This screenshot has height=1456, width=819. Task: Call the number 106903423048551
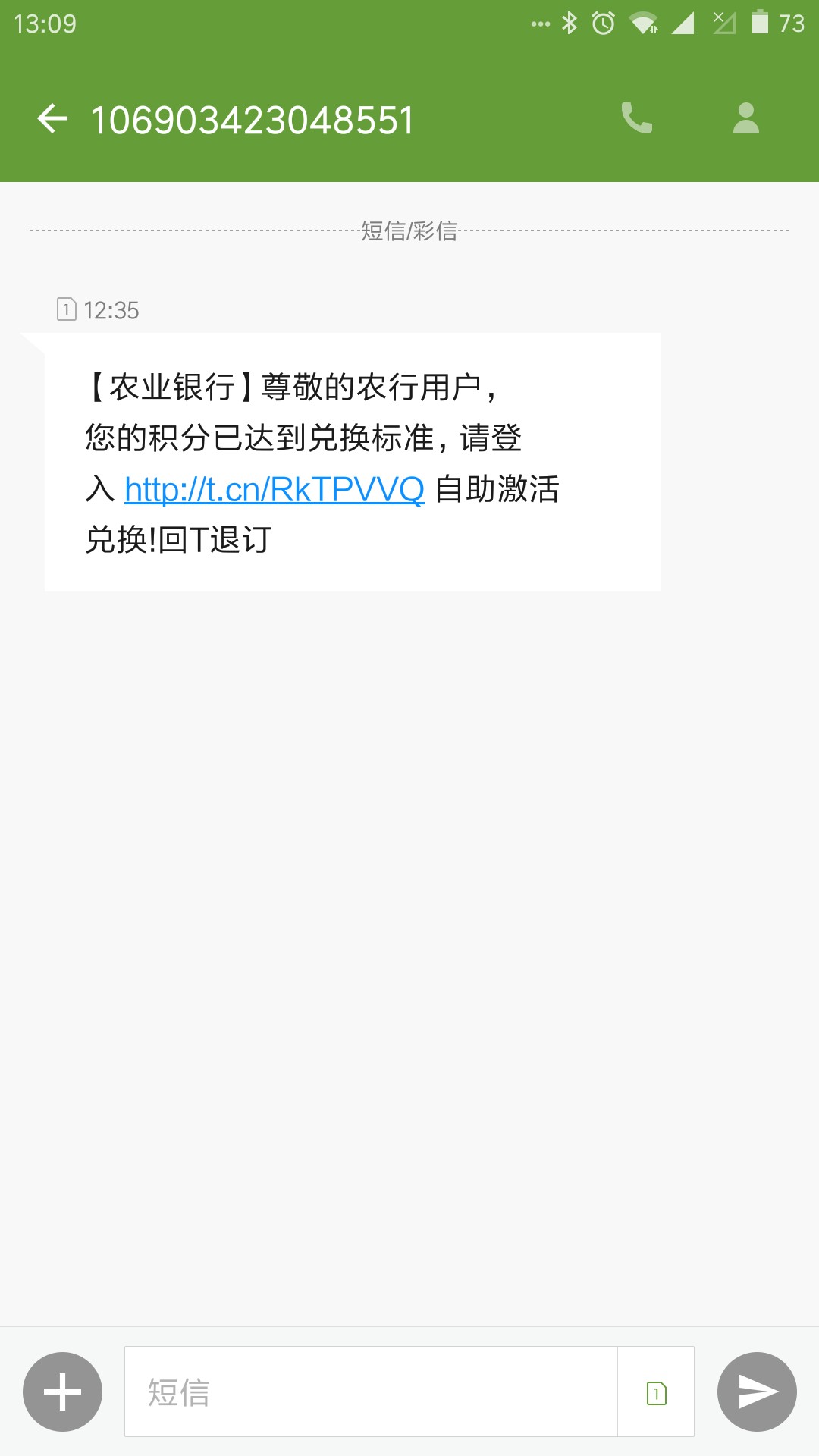point(636,118)
